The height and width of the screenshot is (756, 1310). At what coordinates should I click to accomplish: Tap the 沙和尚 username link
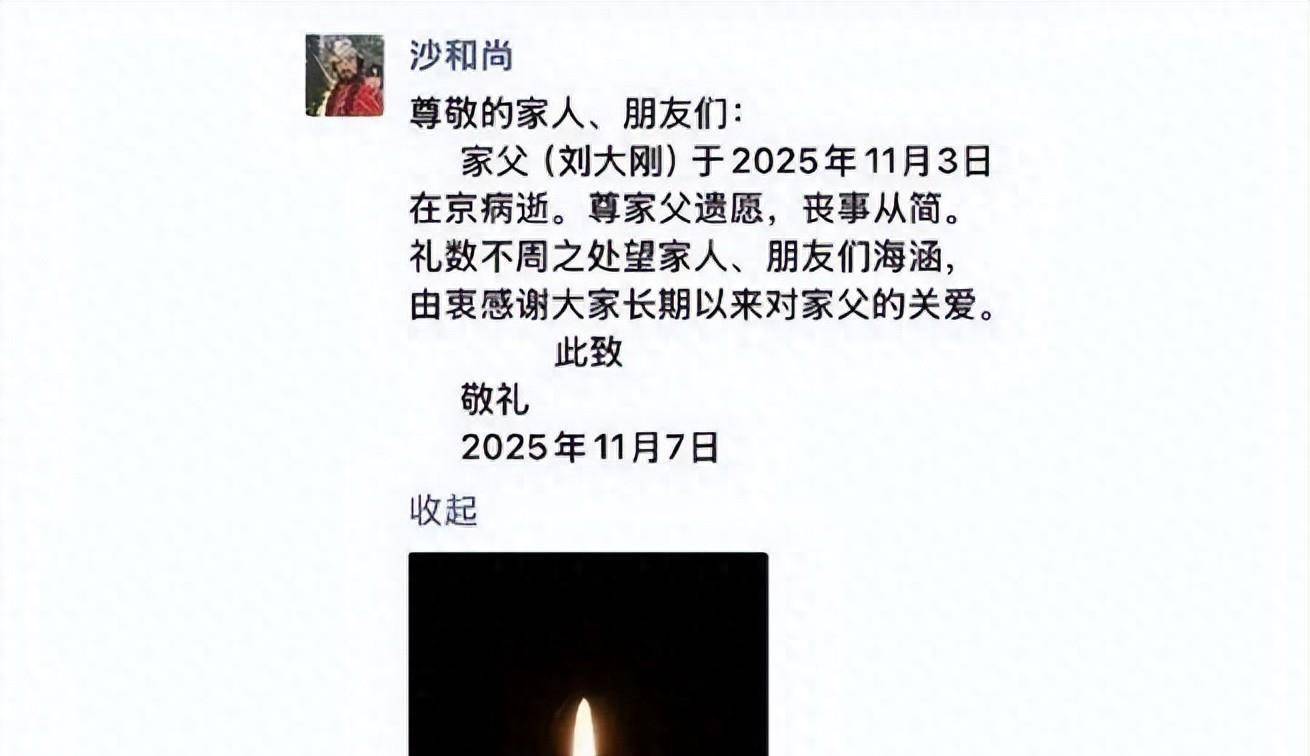click(x=461, y=56)
